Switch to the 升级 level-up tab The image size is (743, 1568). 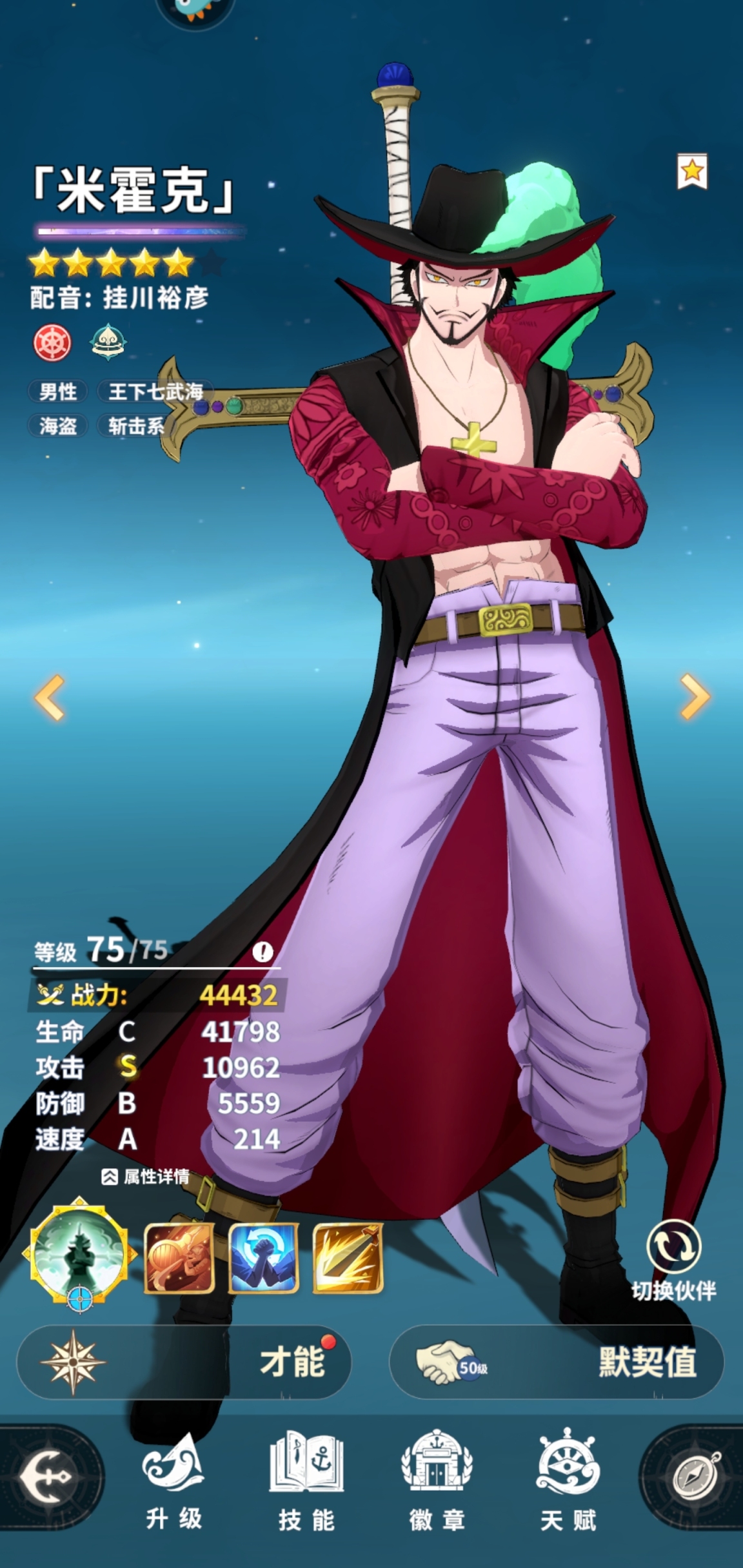click(x=174, y=1483)
